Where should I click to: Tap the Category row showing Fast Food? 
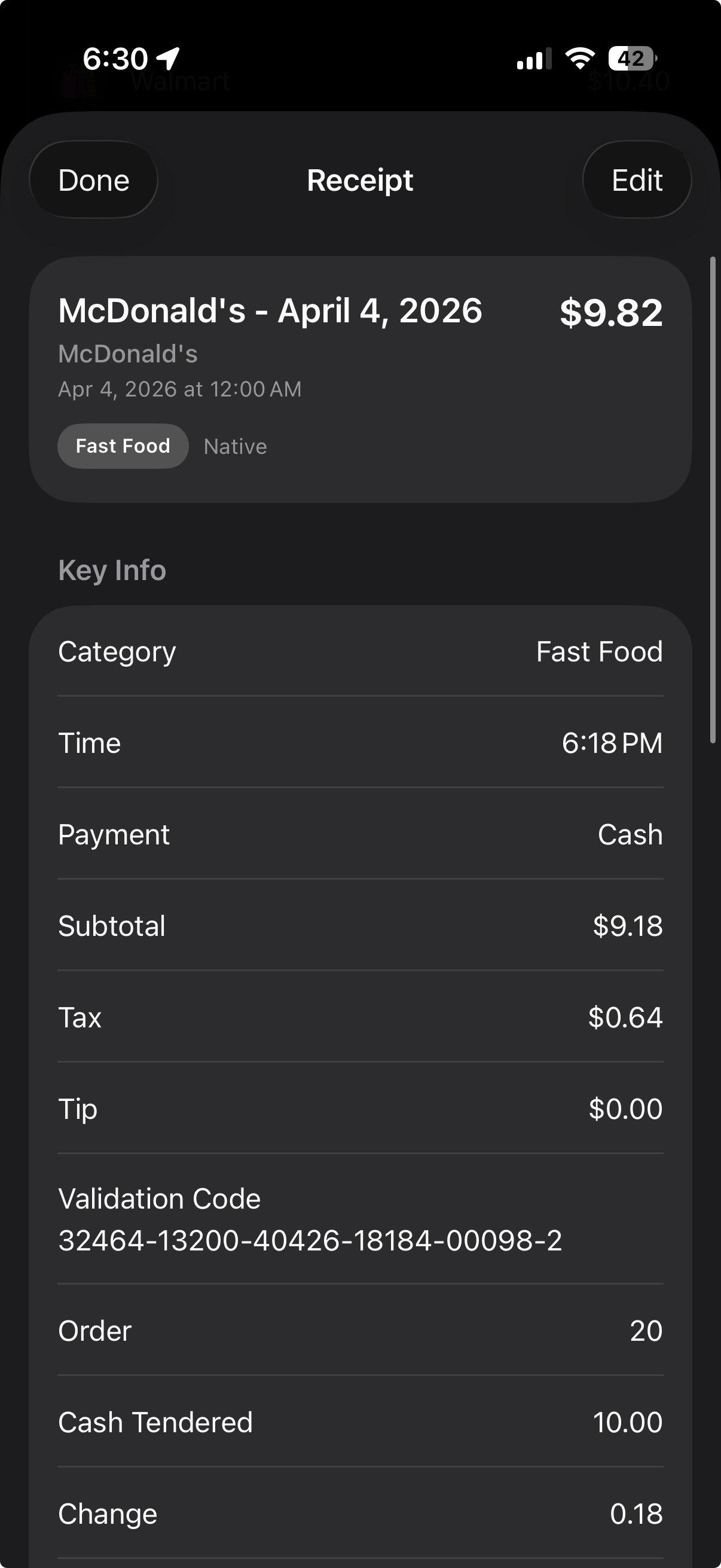click(x=360, y=651)
